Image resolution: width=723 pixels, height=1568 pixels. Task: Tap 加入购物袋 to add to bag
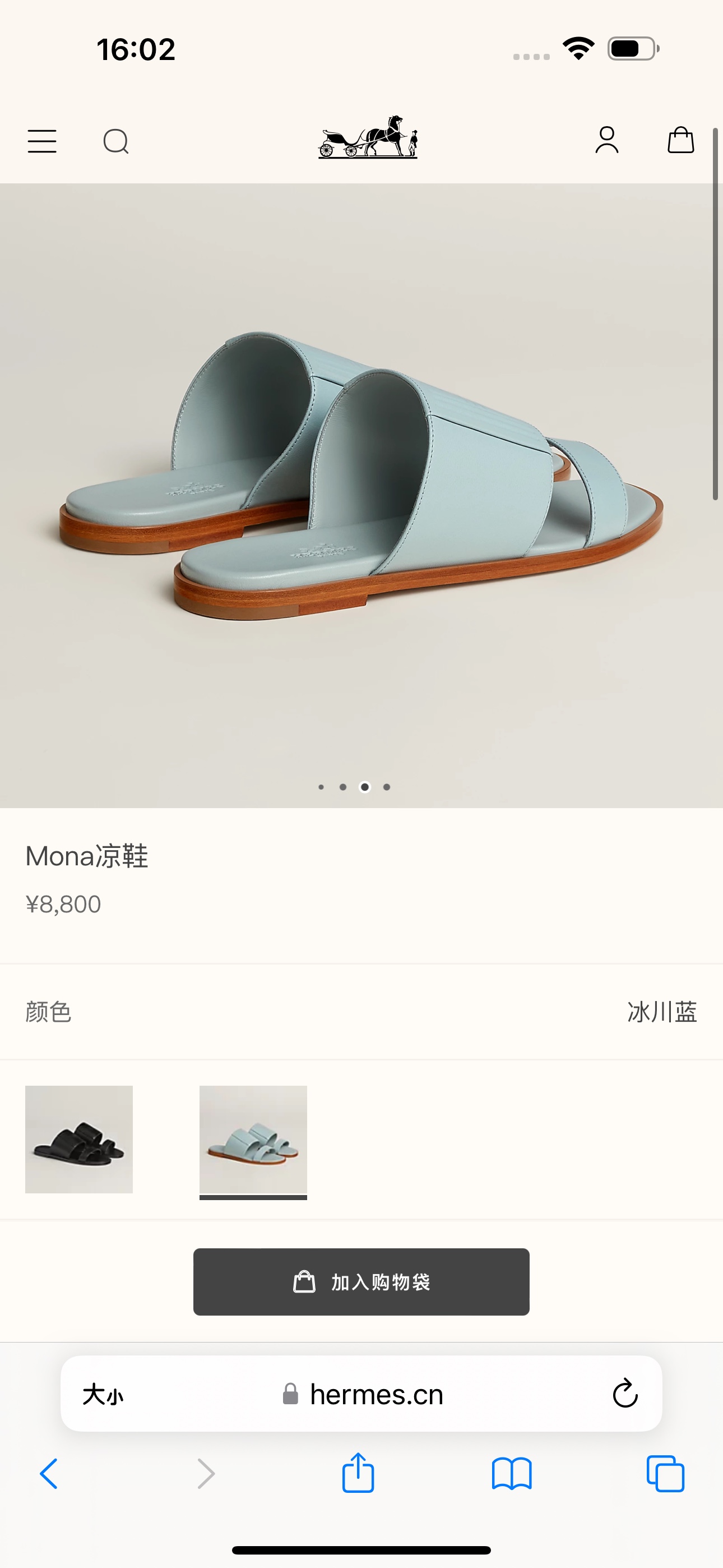[x=361, y=1281]
